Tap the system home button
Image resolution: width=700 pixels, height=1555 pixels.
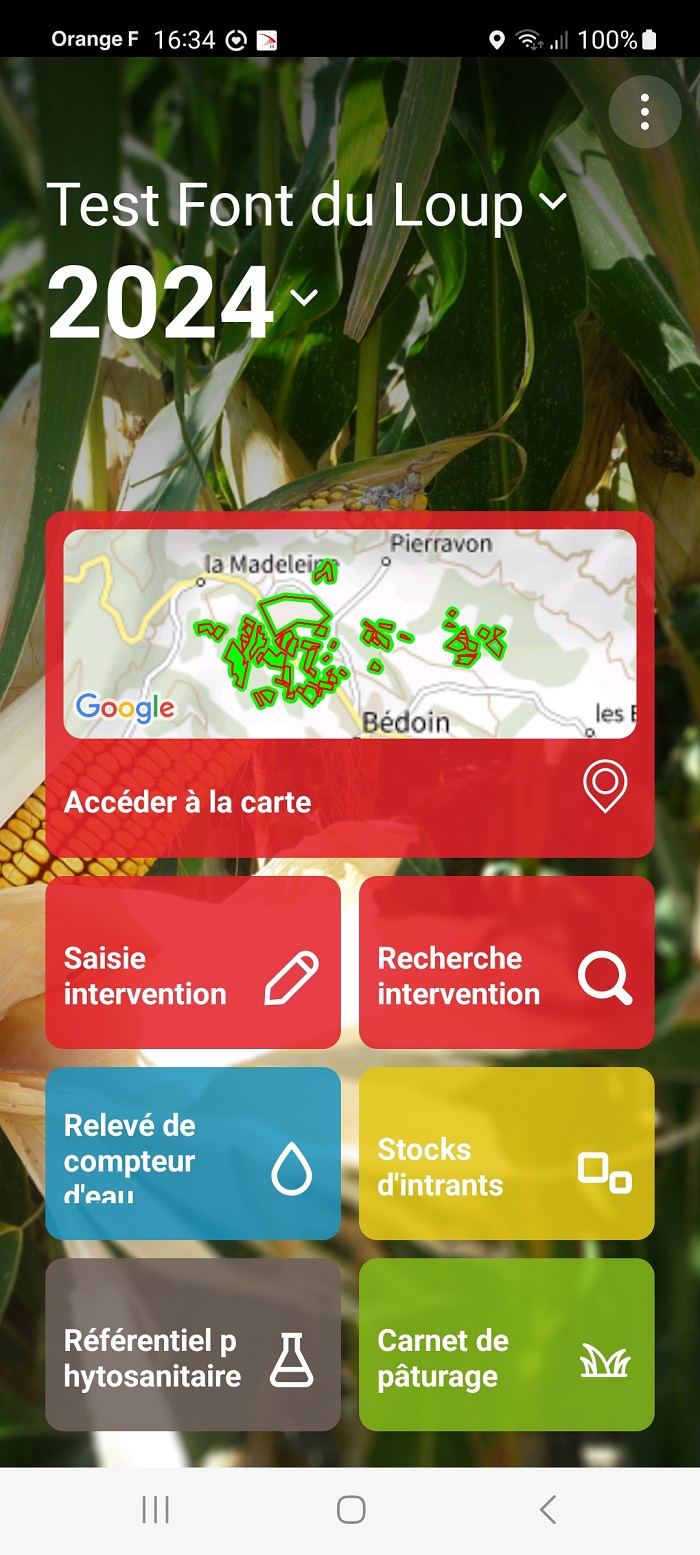click(351, 1509)
